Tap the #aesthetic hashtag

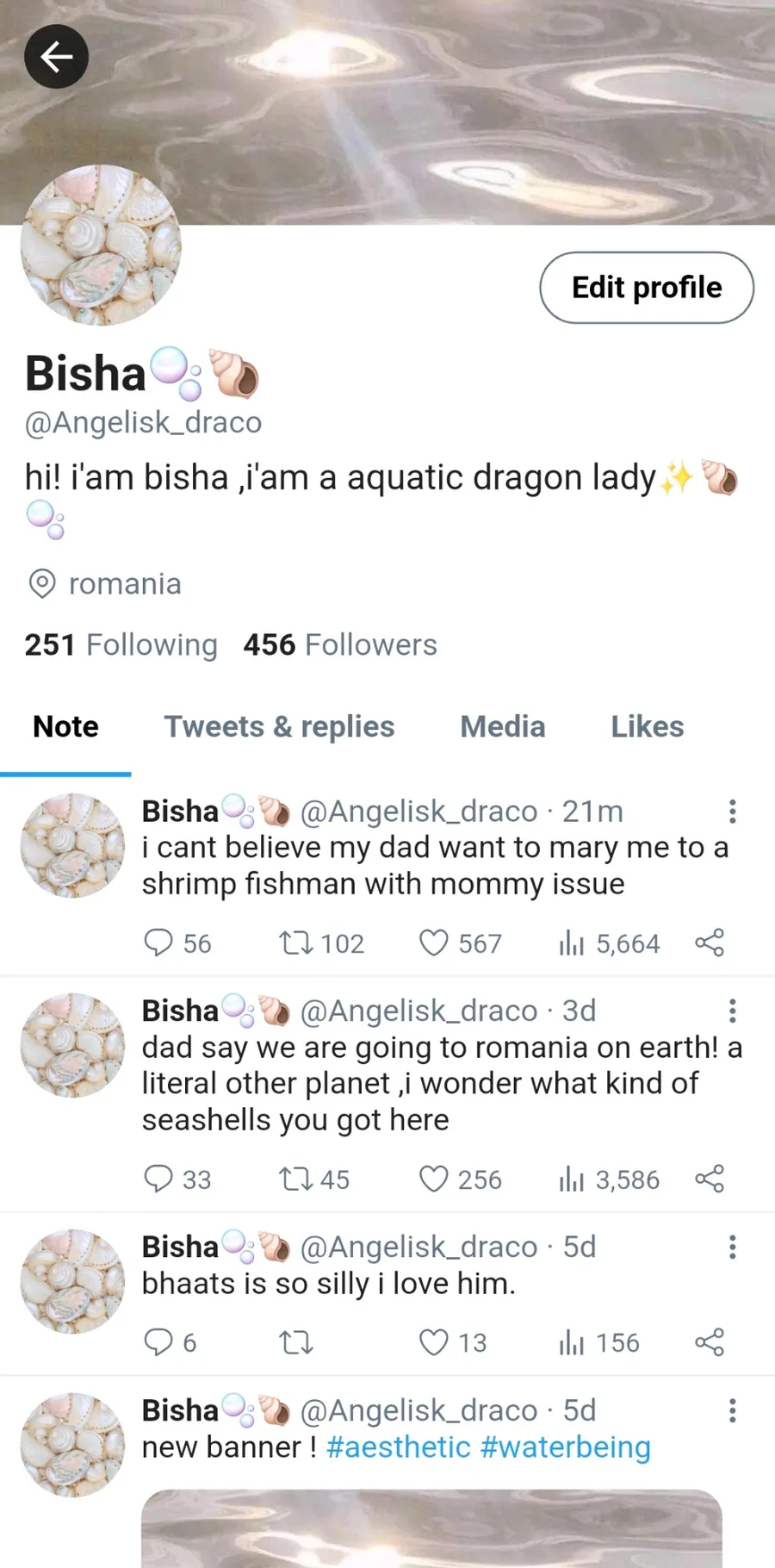pos(399,1447)
